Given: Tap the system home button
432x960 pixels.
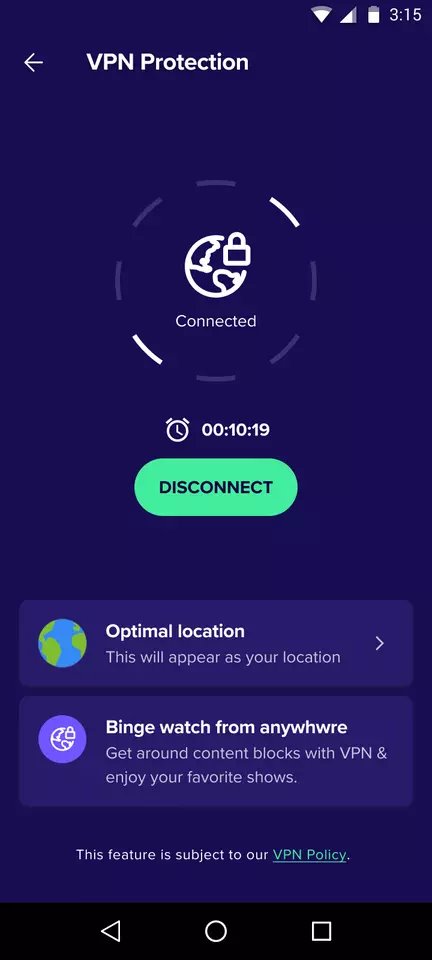Looking at the screenshot, I should (x=215, y=931).
